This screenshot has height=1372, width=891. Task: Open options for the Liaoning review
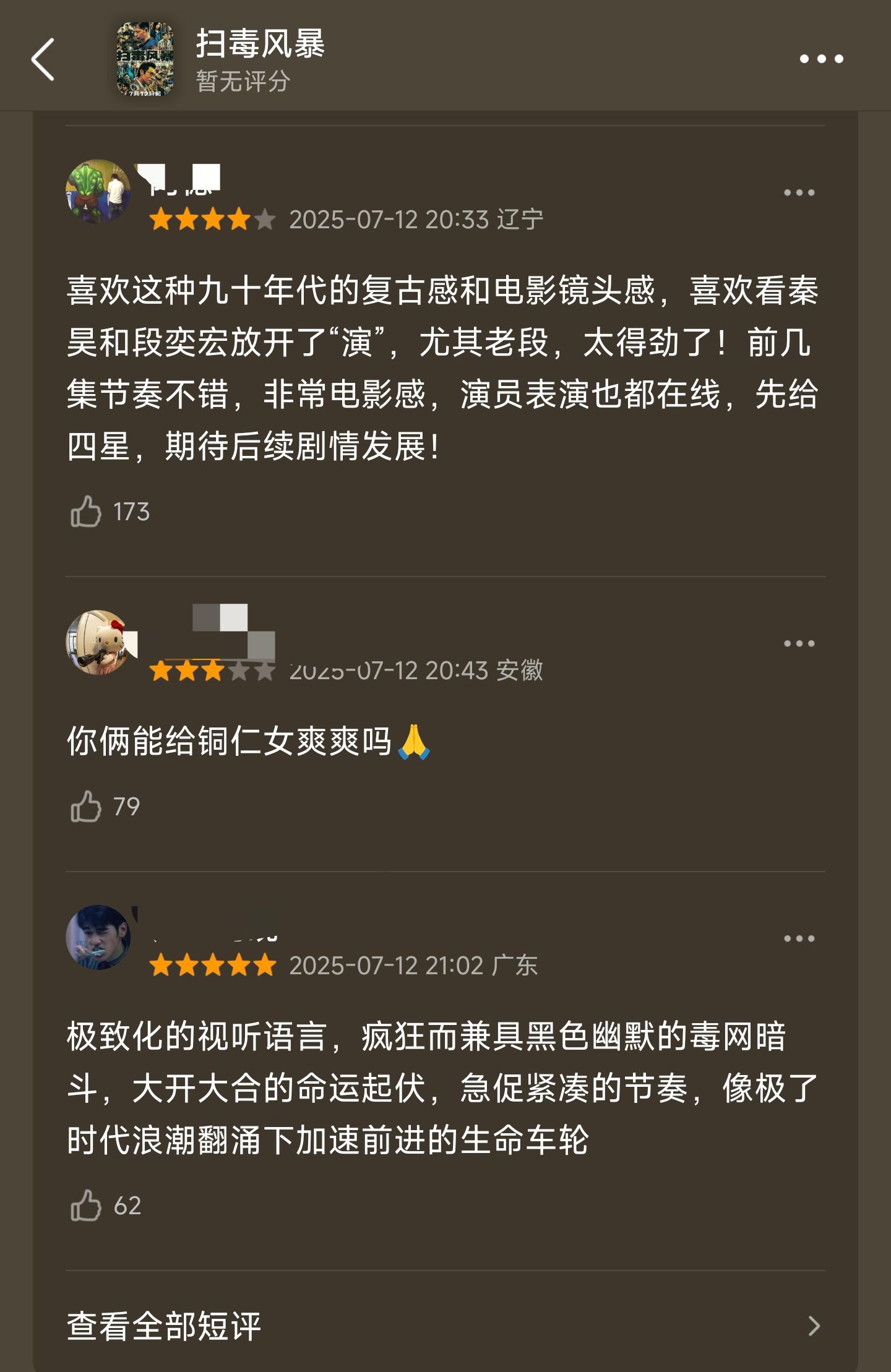point(799,193)
